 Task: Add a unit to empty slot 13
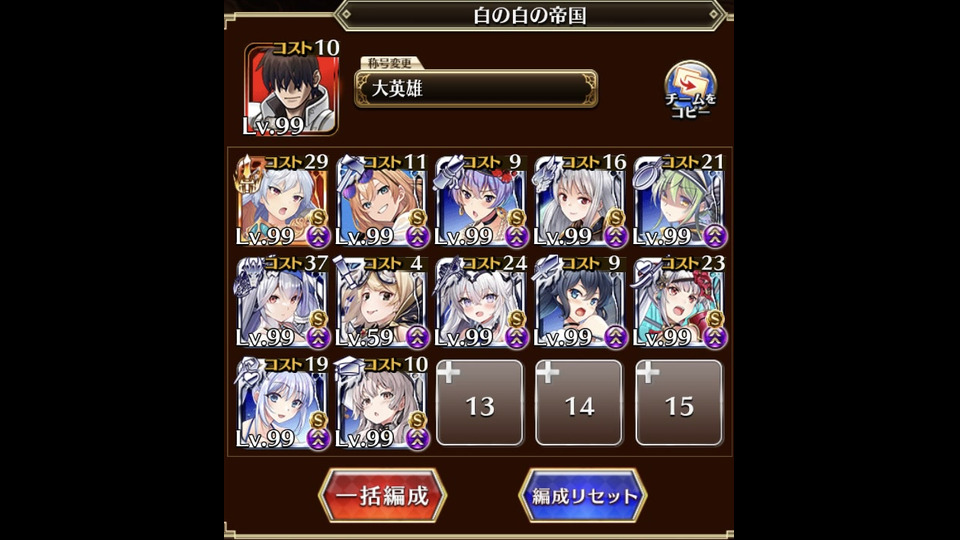(480, 403)
